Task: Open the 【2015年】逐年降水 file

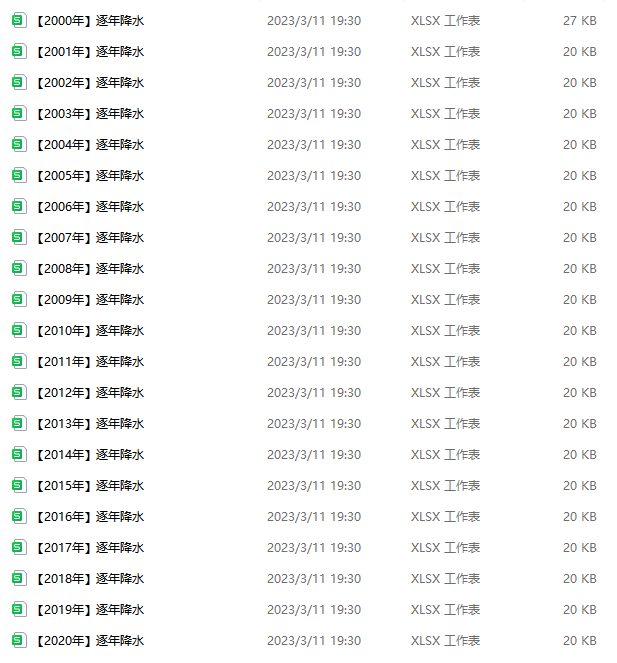Action: tap(90, 485)
